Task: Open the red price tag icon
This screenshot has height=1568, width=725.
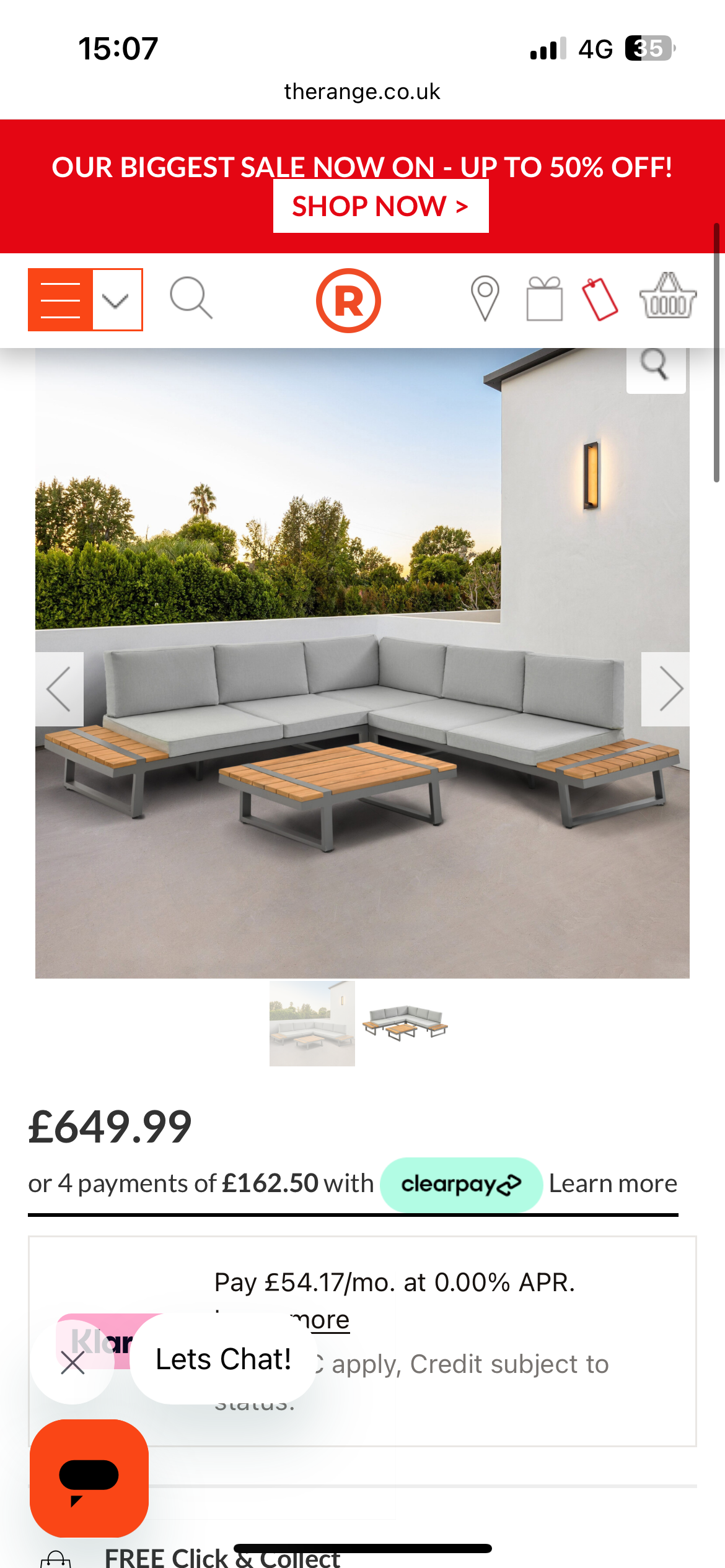Action: (x=600, y=299)
